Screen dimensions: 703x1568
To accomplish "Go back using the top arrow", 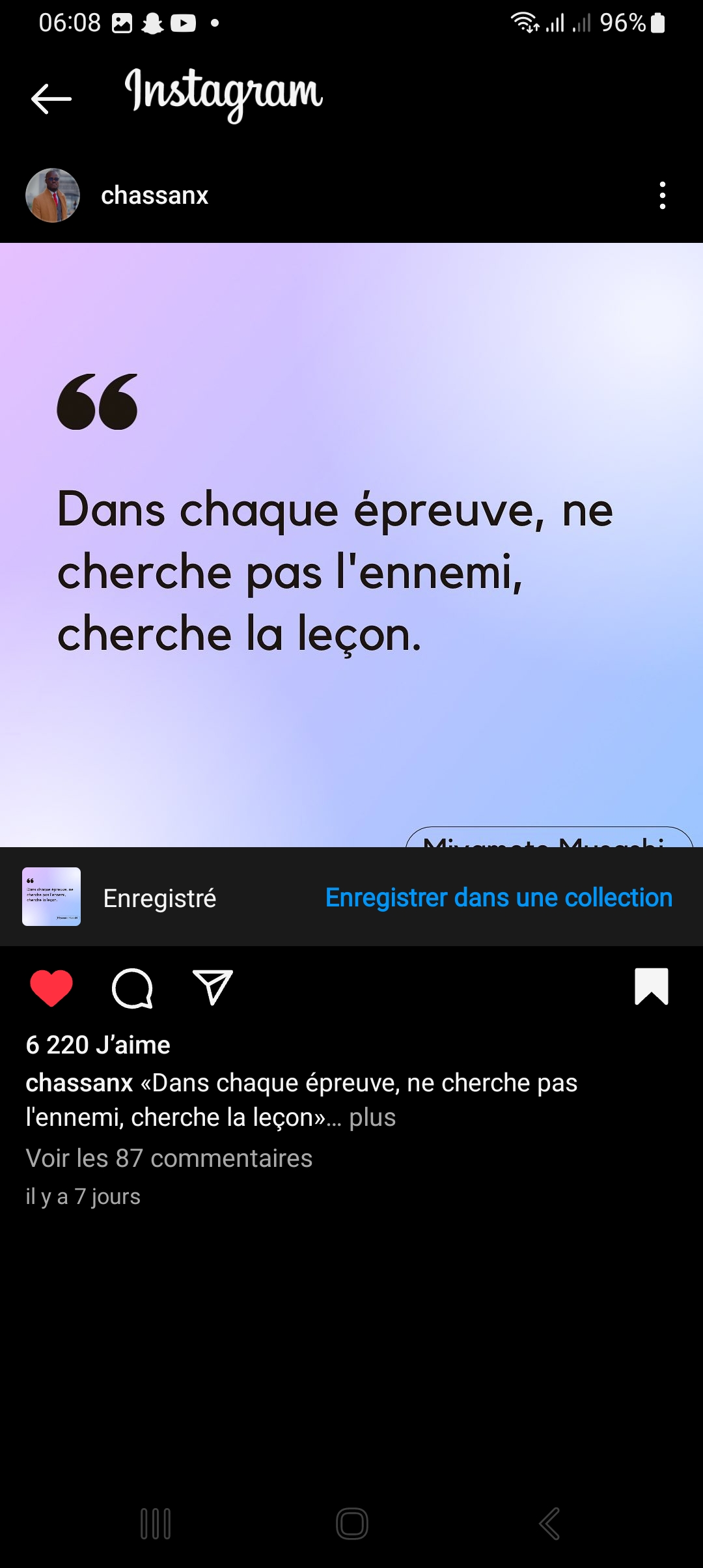I will pyautogui.click(x=51, y=99).
